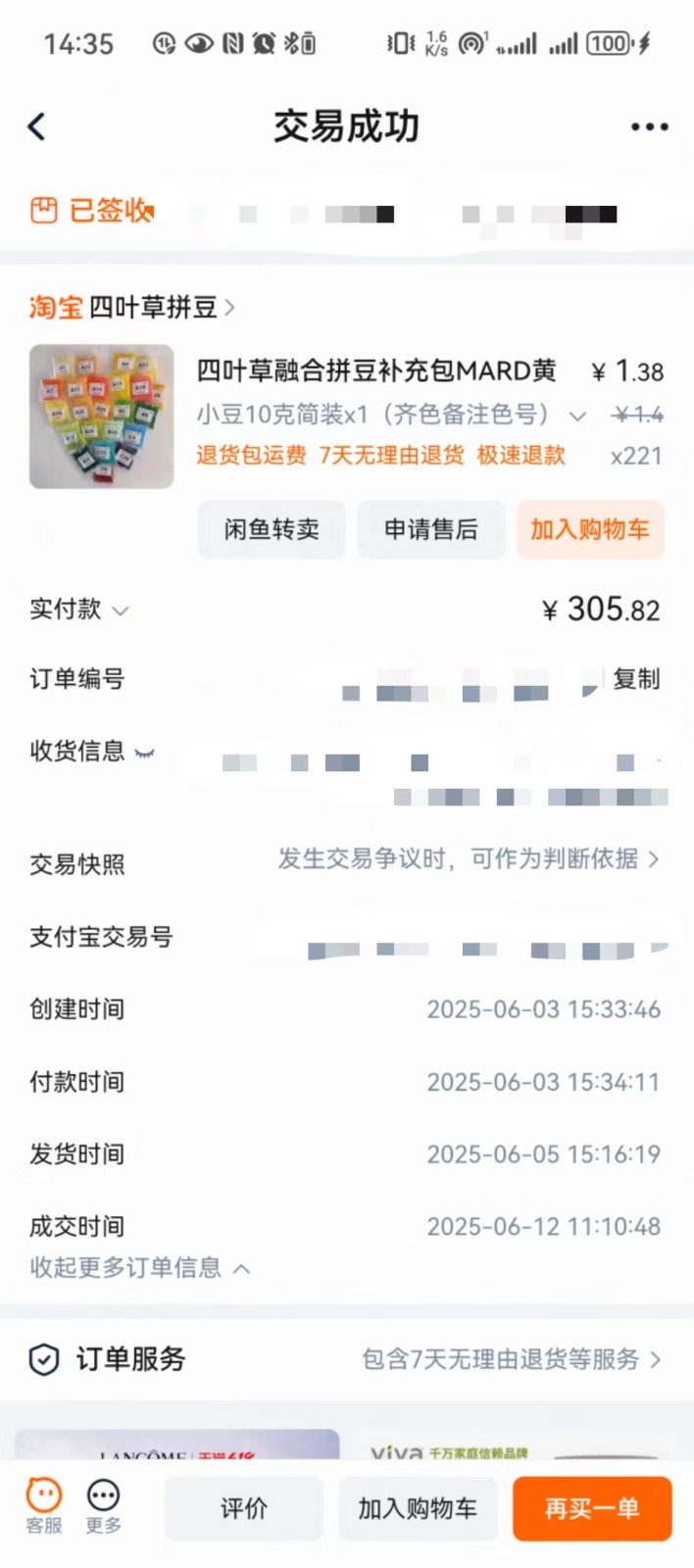Screen dimensions: 694x1568
Task: Tap 评价 to review the order
Action: (x=244, y=1508)
